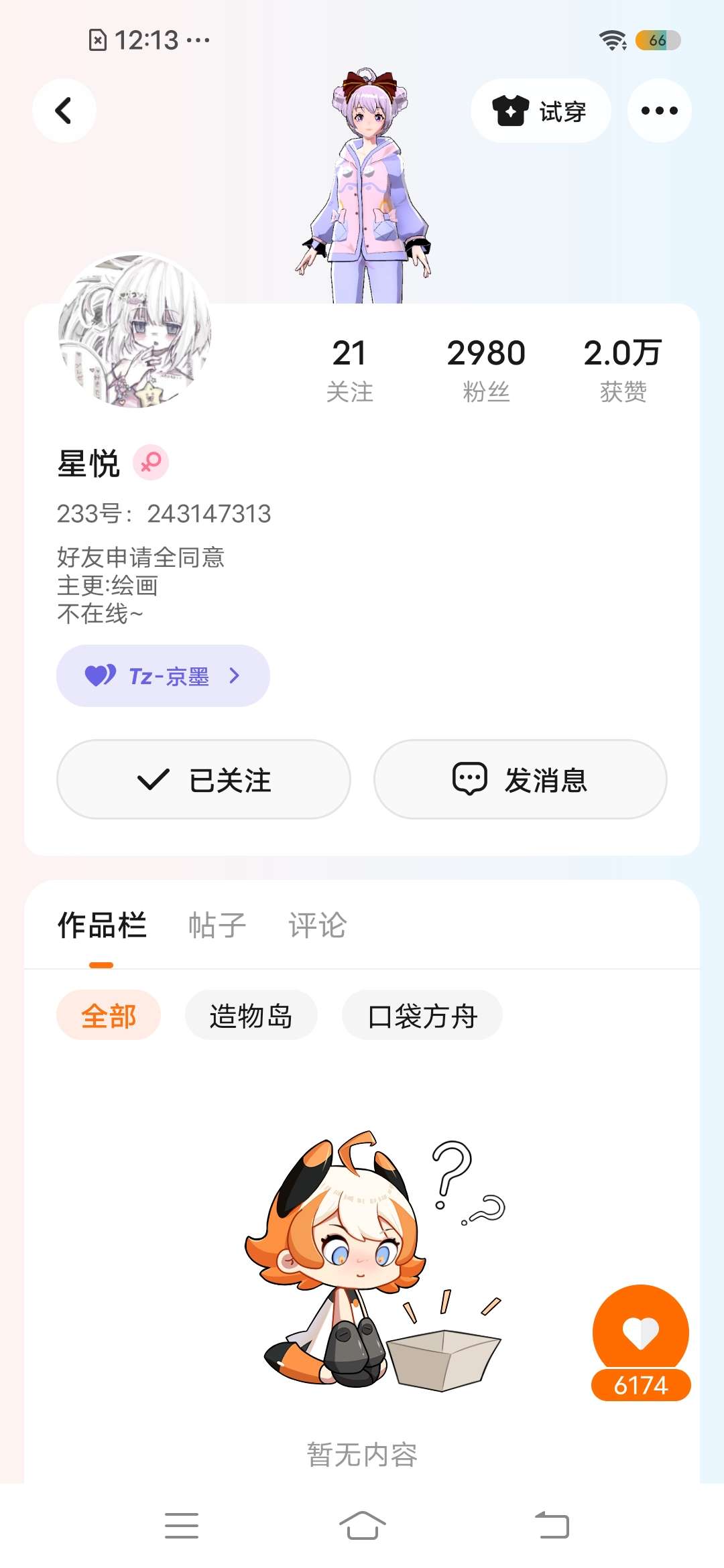Send a message with 发消息
This screenshot has height=1568, width=724.
pyautogui.click(x=520, y=779)
